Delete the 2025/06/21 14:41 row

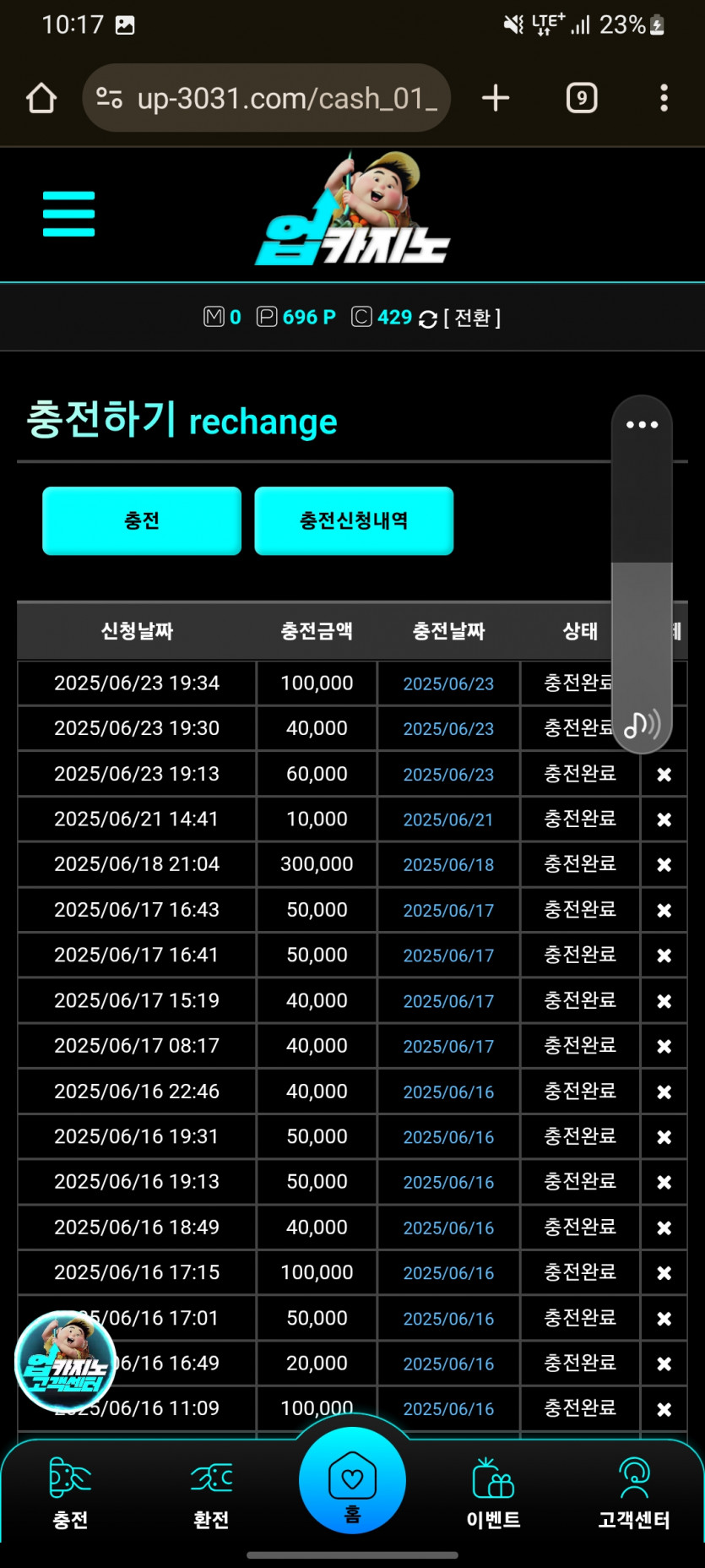click(664, 819)
